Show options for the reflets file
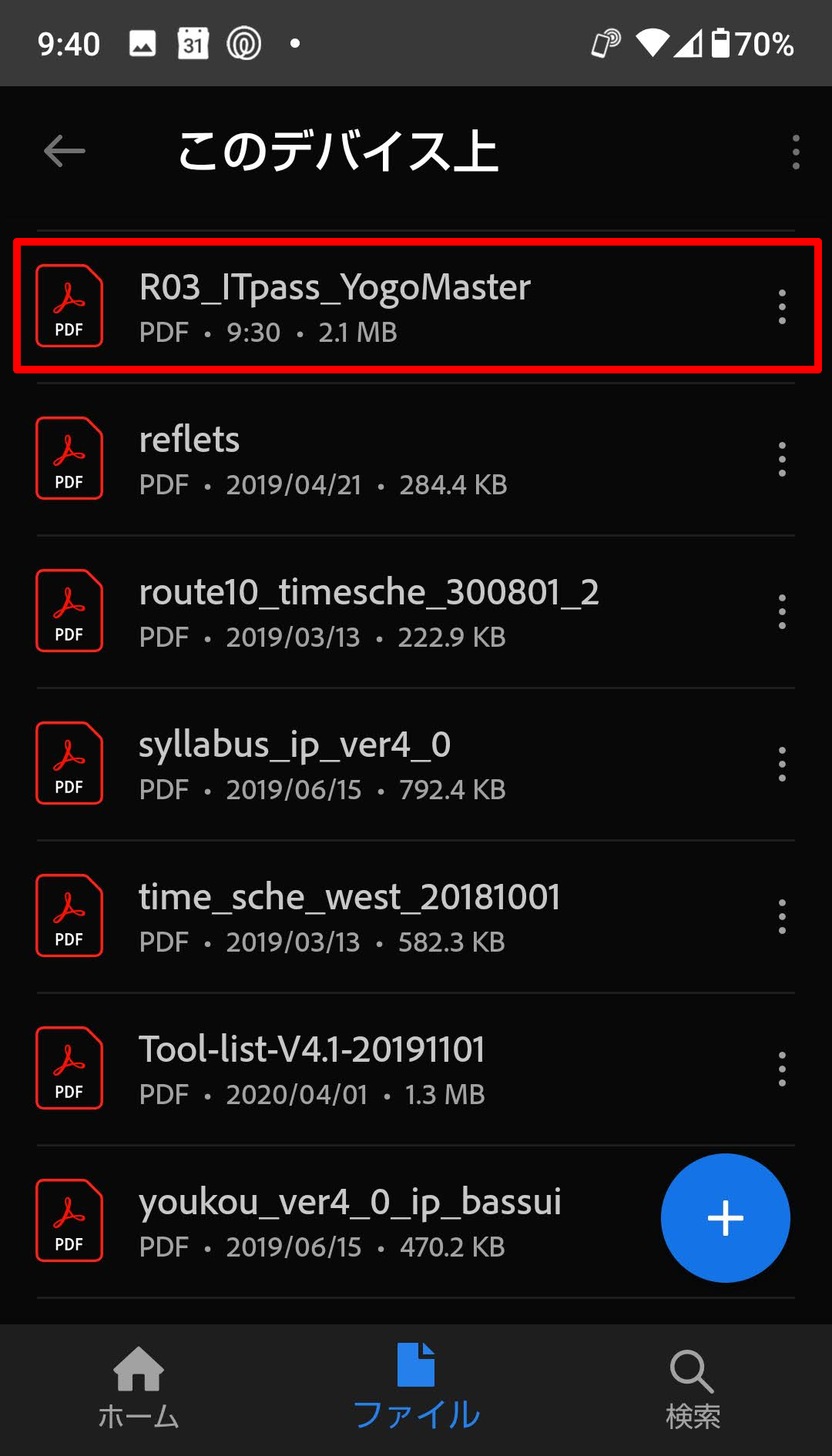 tap(782, 460)
